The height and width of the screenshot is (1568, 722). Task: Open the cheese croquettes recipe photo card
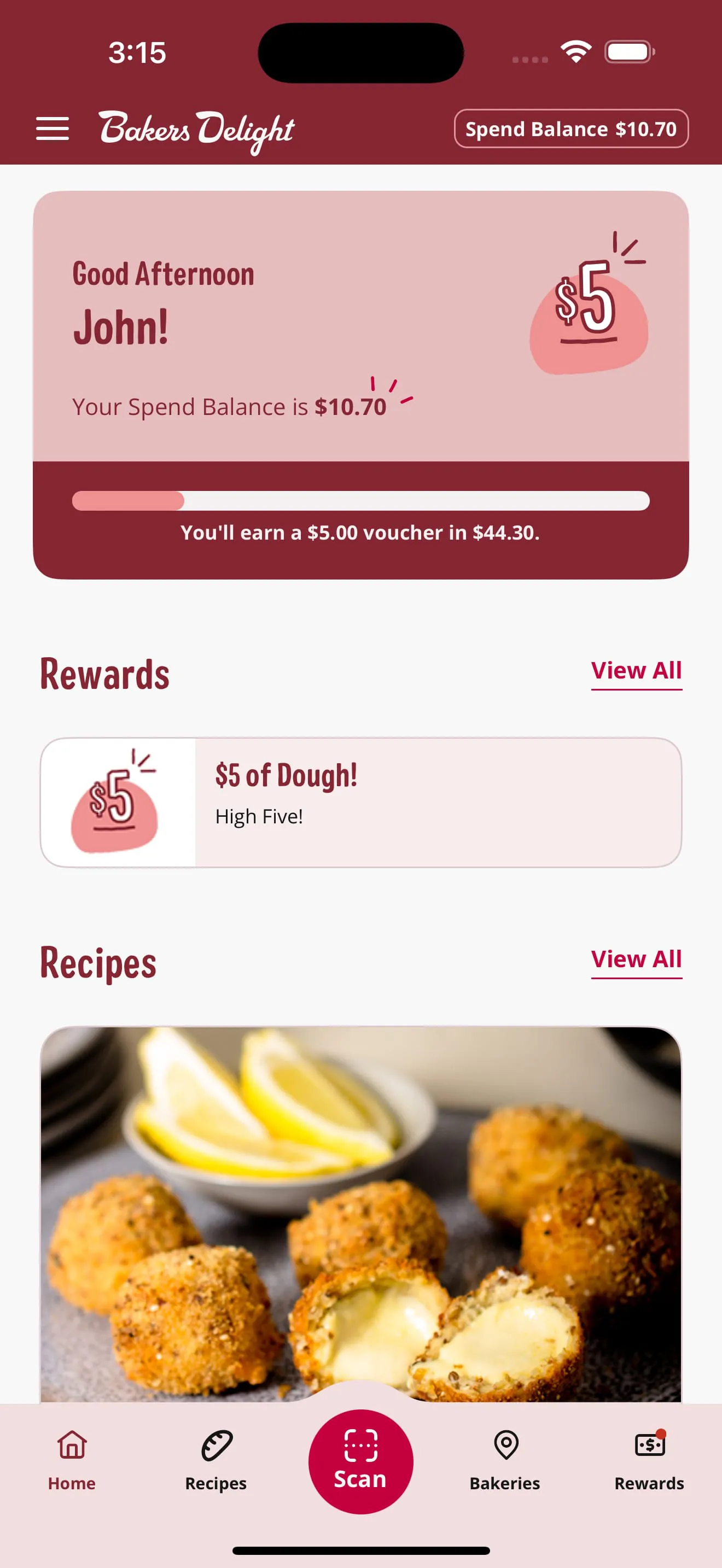click(x=360, y=1212)
